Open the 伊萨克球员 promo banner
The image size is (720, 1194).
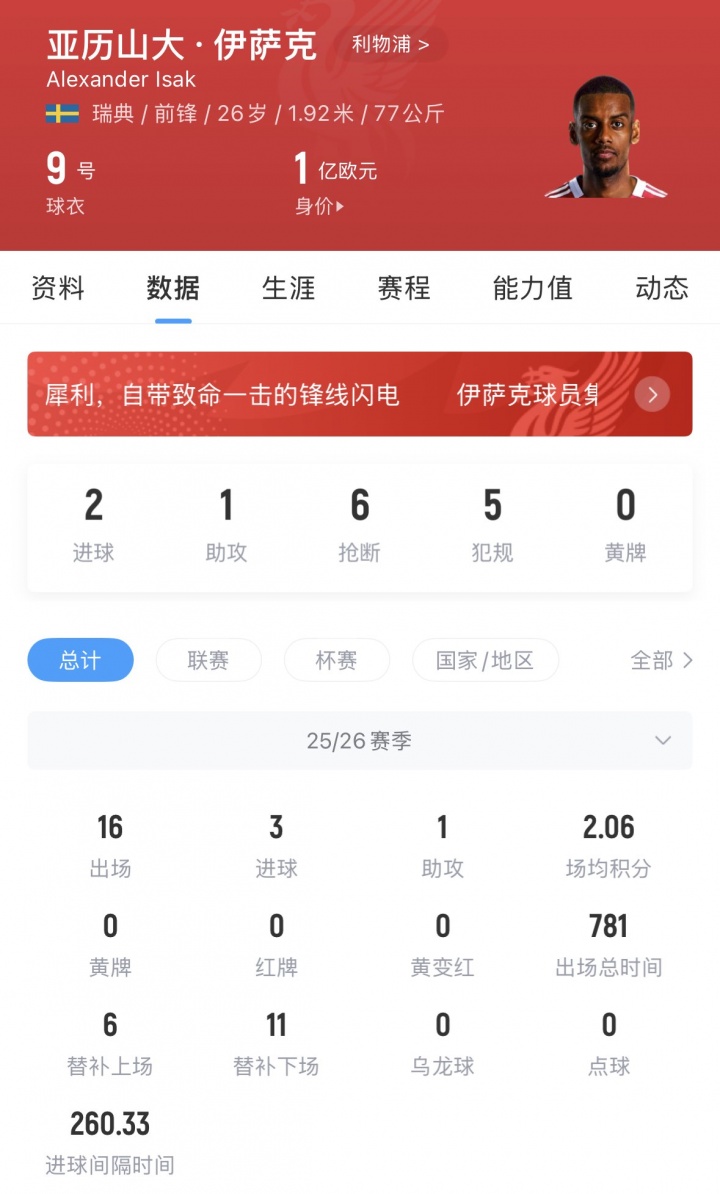pos(360,394)
